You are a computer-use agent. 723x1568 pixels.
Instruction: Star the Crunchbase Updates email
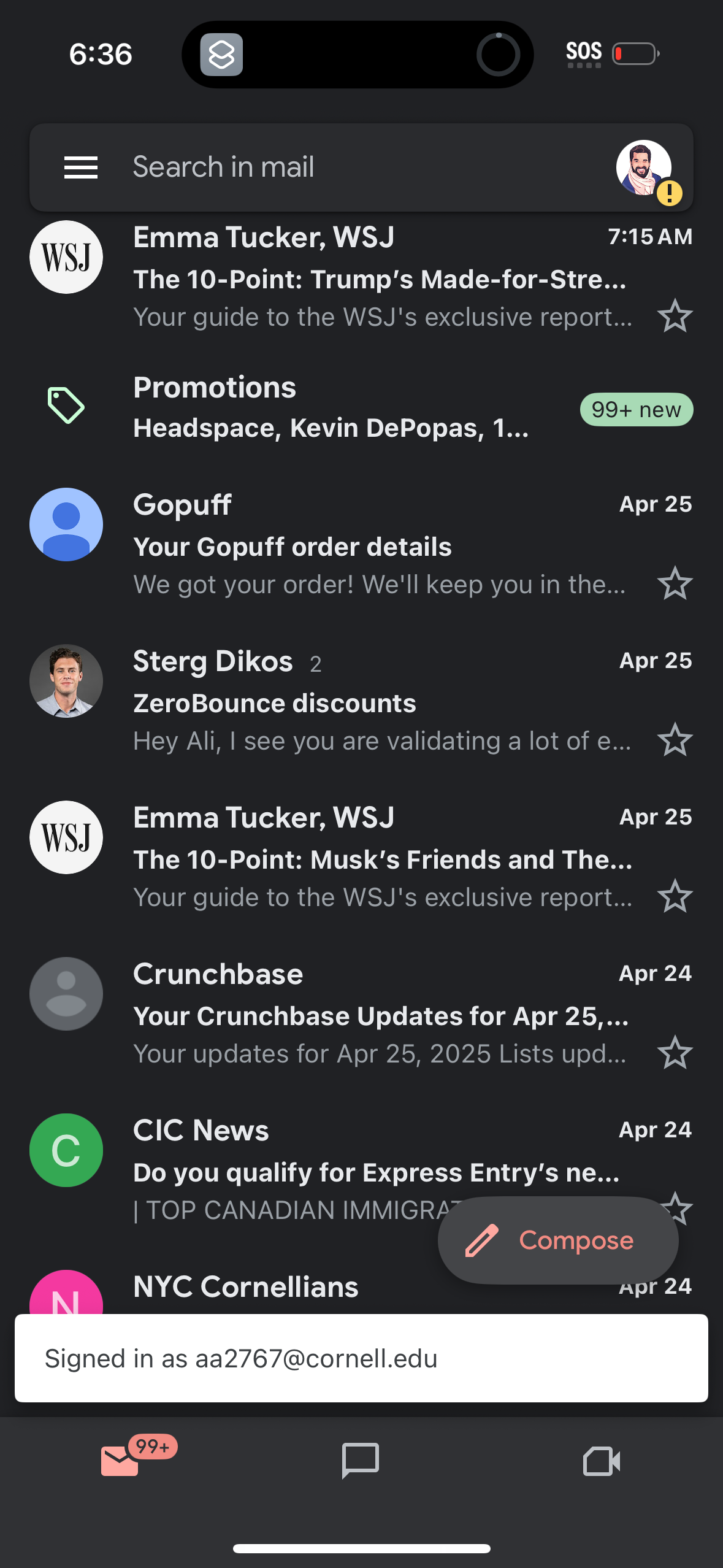click(675, 1053)
